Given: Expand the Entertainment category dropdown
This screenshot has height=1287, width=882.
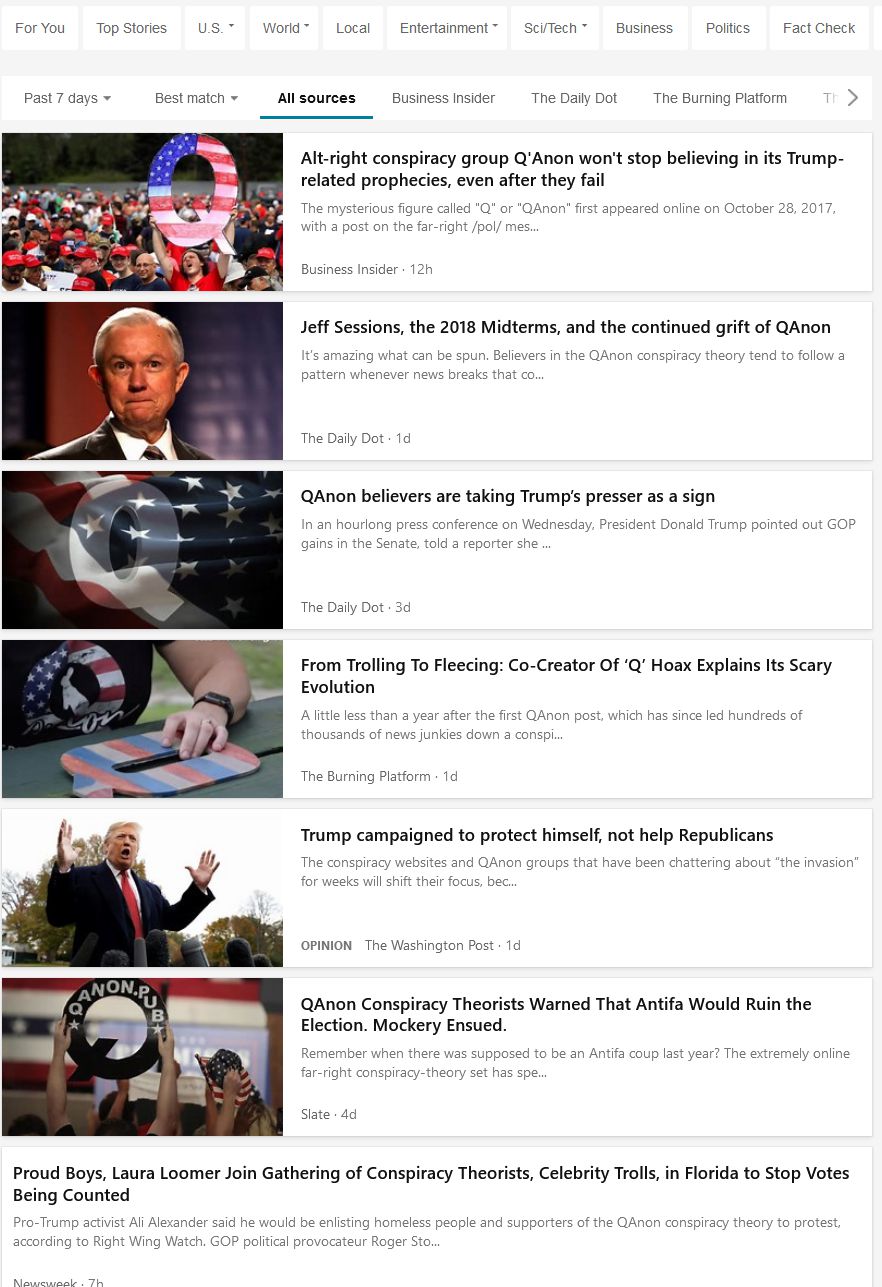Looking at the screenshot, I should coord(448,28).
